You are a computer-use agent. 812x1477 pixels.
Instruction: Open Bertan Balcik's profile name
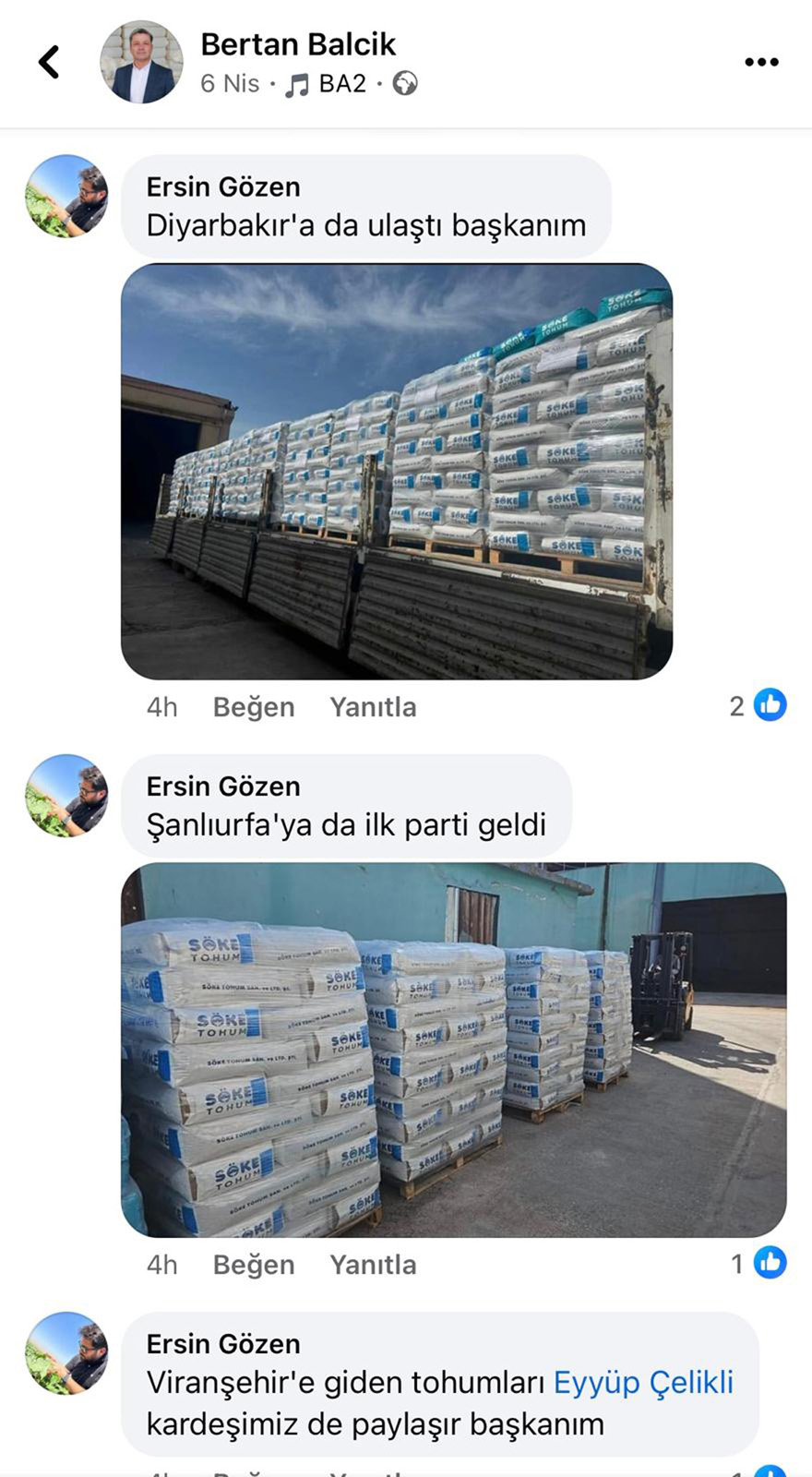click(x=298, y=44)
